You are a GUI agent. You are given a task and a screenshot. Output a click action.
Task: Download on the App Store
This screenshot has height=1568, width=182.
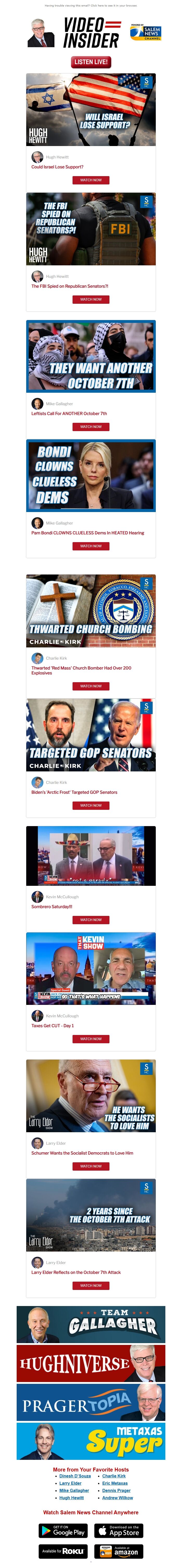click(x=119, y=1530)
